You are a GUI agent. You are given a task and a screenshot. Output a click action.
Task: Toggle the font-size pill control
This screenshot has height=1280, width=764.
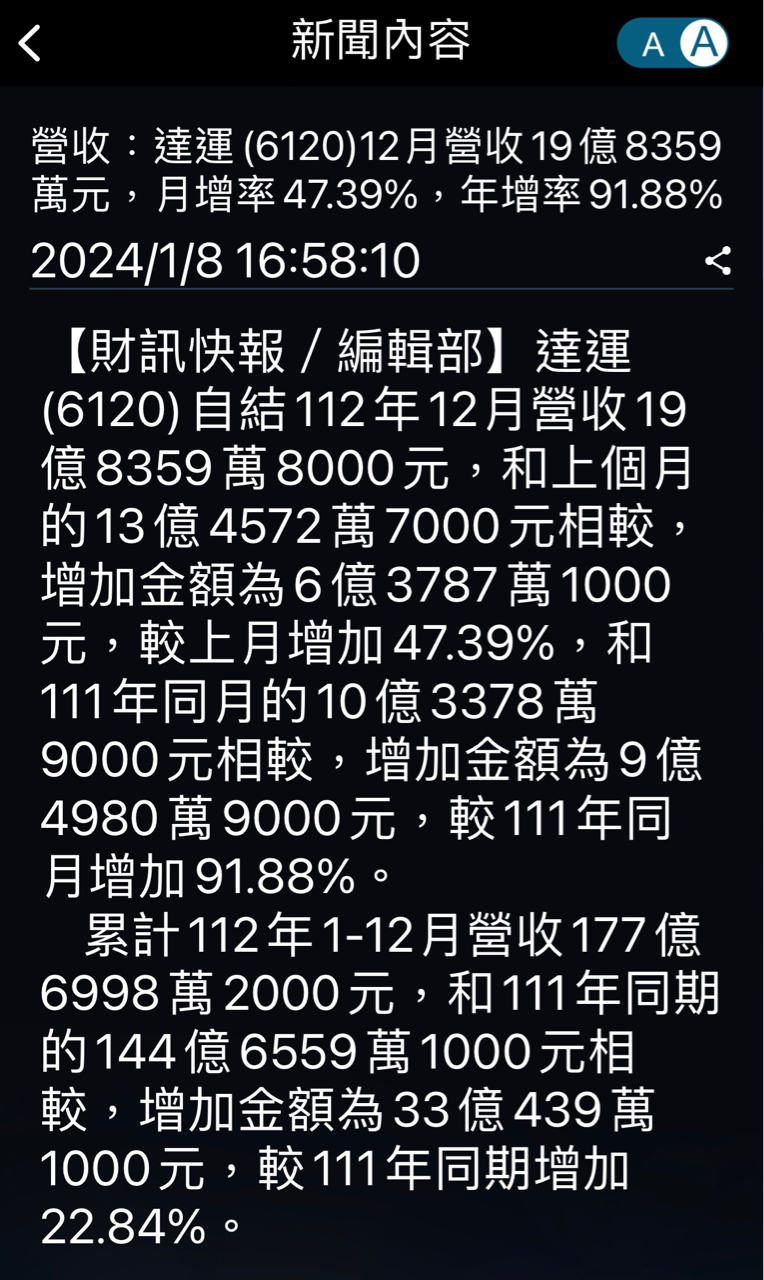click(677, 44)
